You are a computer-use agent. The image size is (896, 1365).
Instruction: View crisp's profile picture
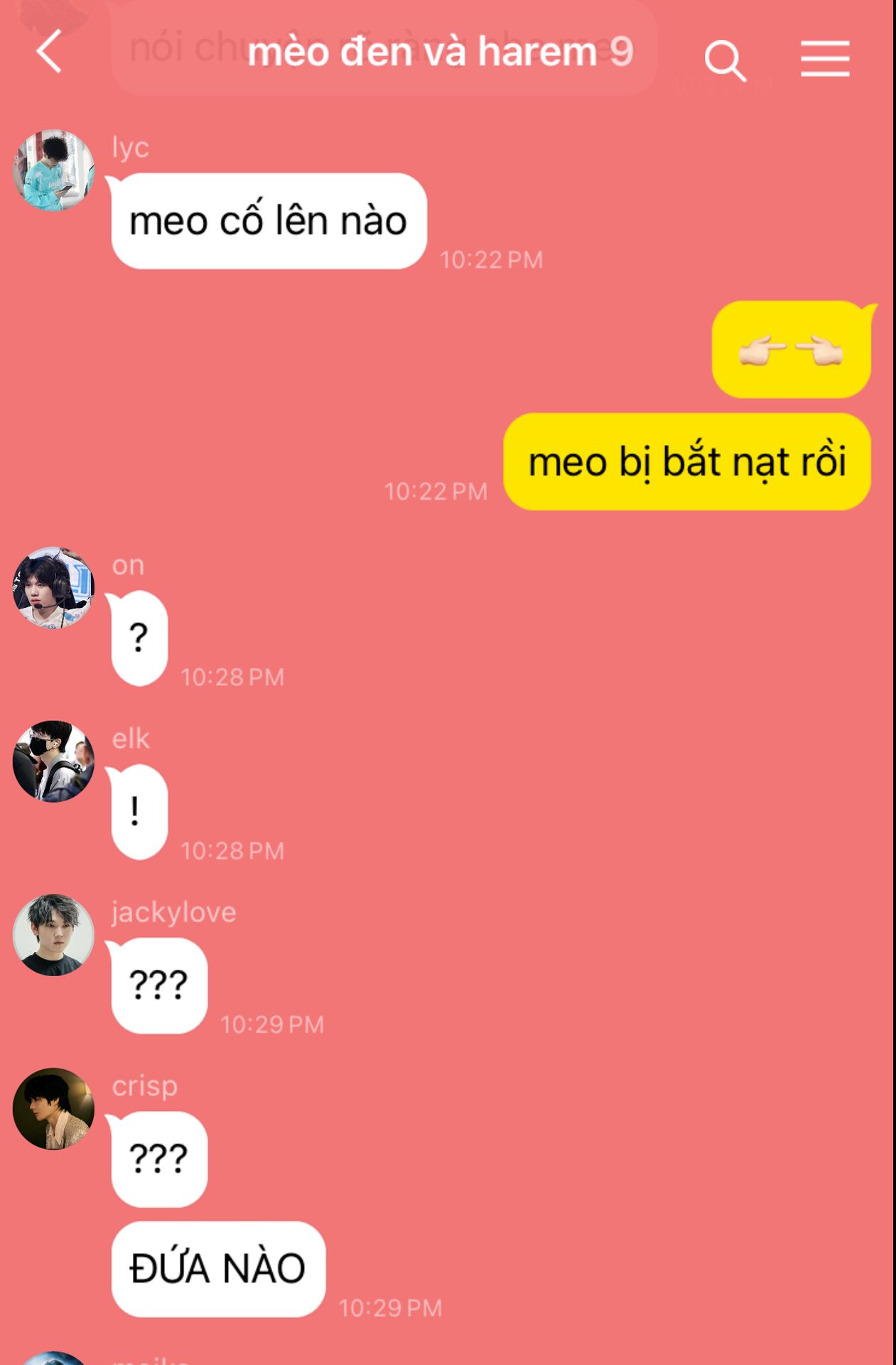53,1108
